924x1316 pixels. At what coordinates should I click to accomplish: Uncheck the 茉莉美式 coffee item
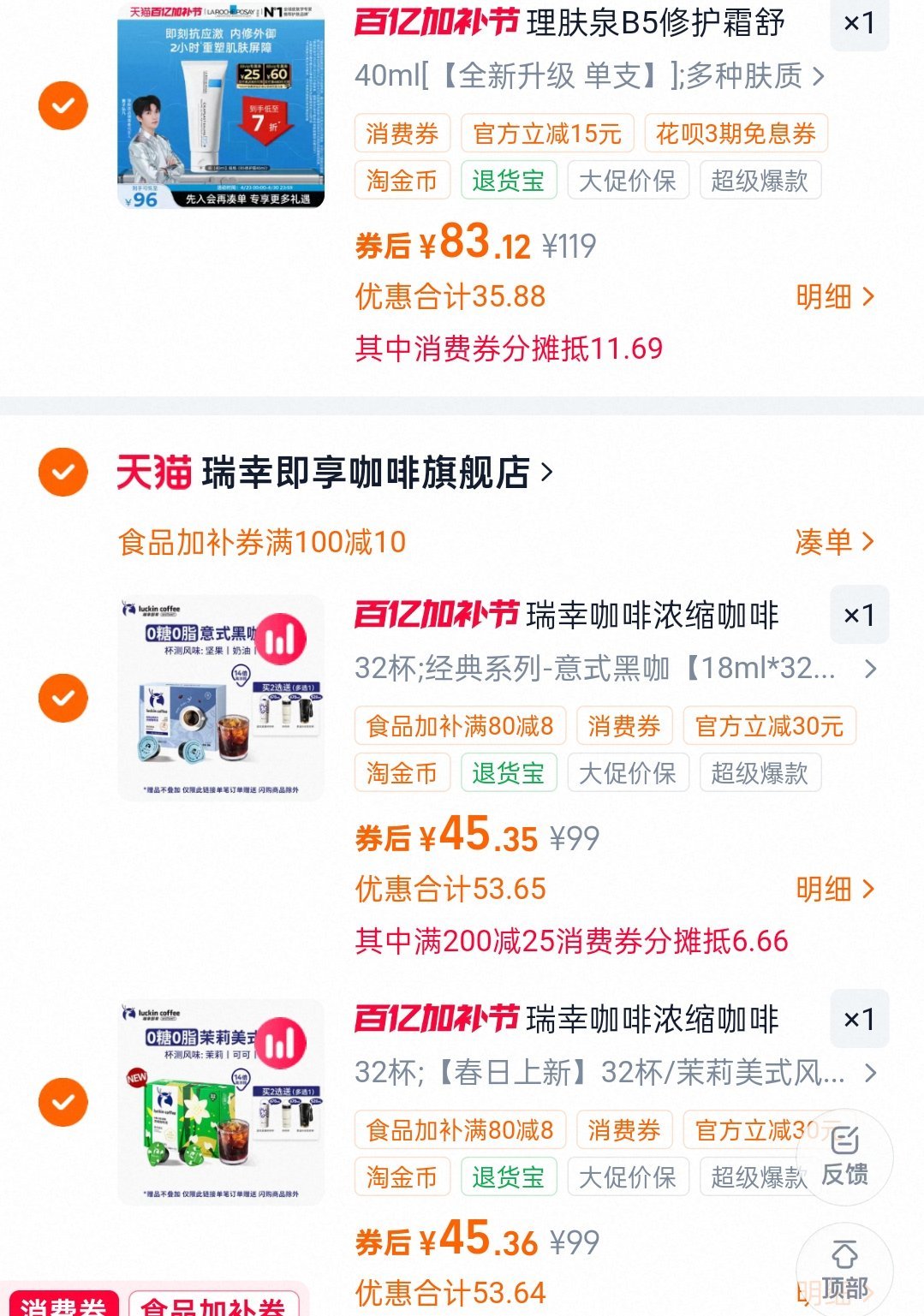pyautogui.click(x=63, y=1102)
